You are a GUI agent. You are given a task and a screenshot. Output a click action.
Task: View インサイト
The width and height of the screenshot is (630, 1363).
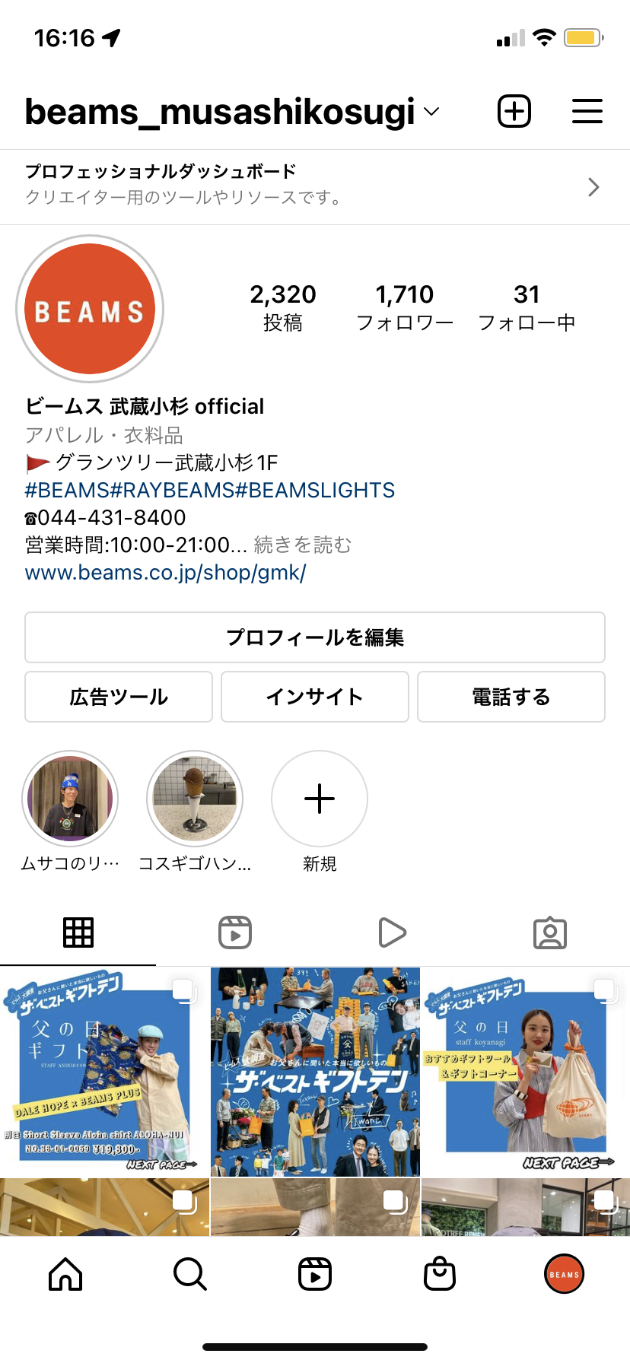point(314,697)
